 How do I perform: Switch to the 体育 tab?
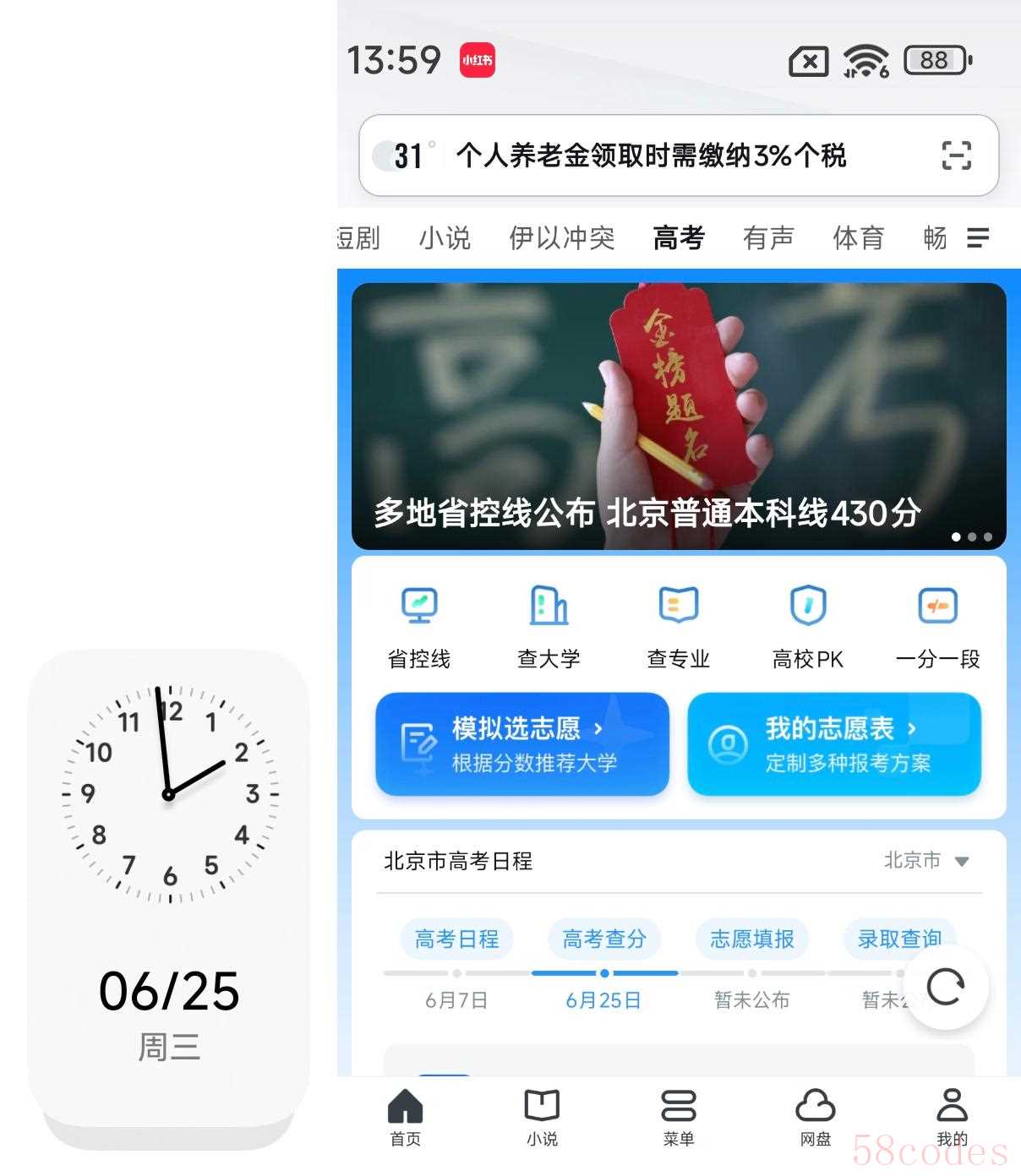(x=858, y=238)
